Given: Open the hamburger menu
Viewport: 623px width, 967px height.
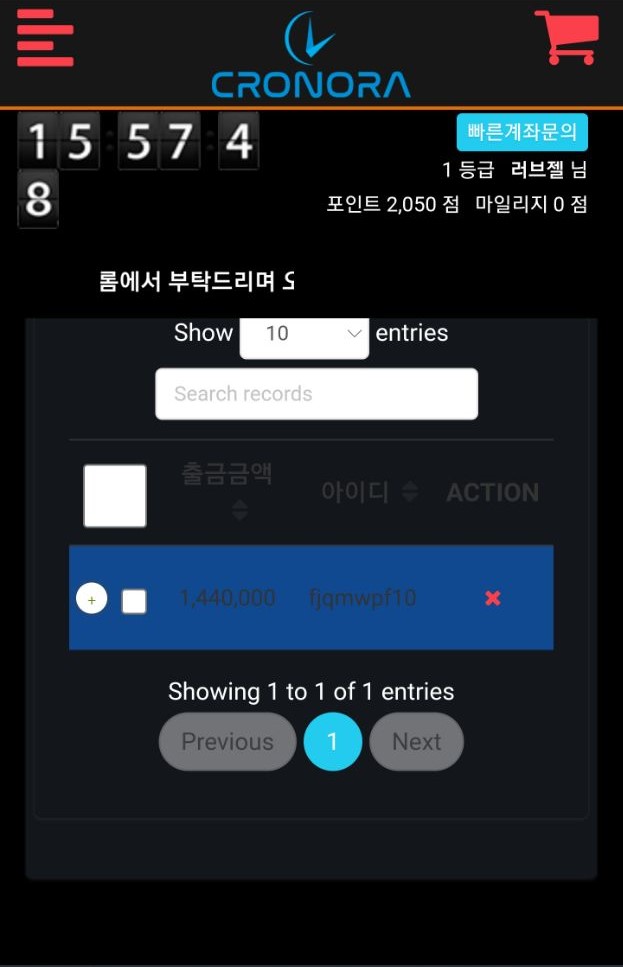Looking at the screenshot, I should [x=45, y=38].
